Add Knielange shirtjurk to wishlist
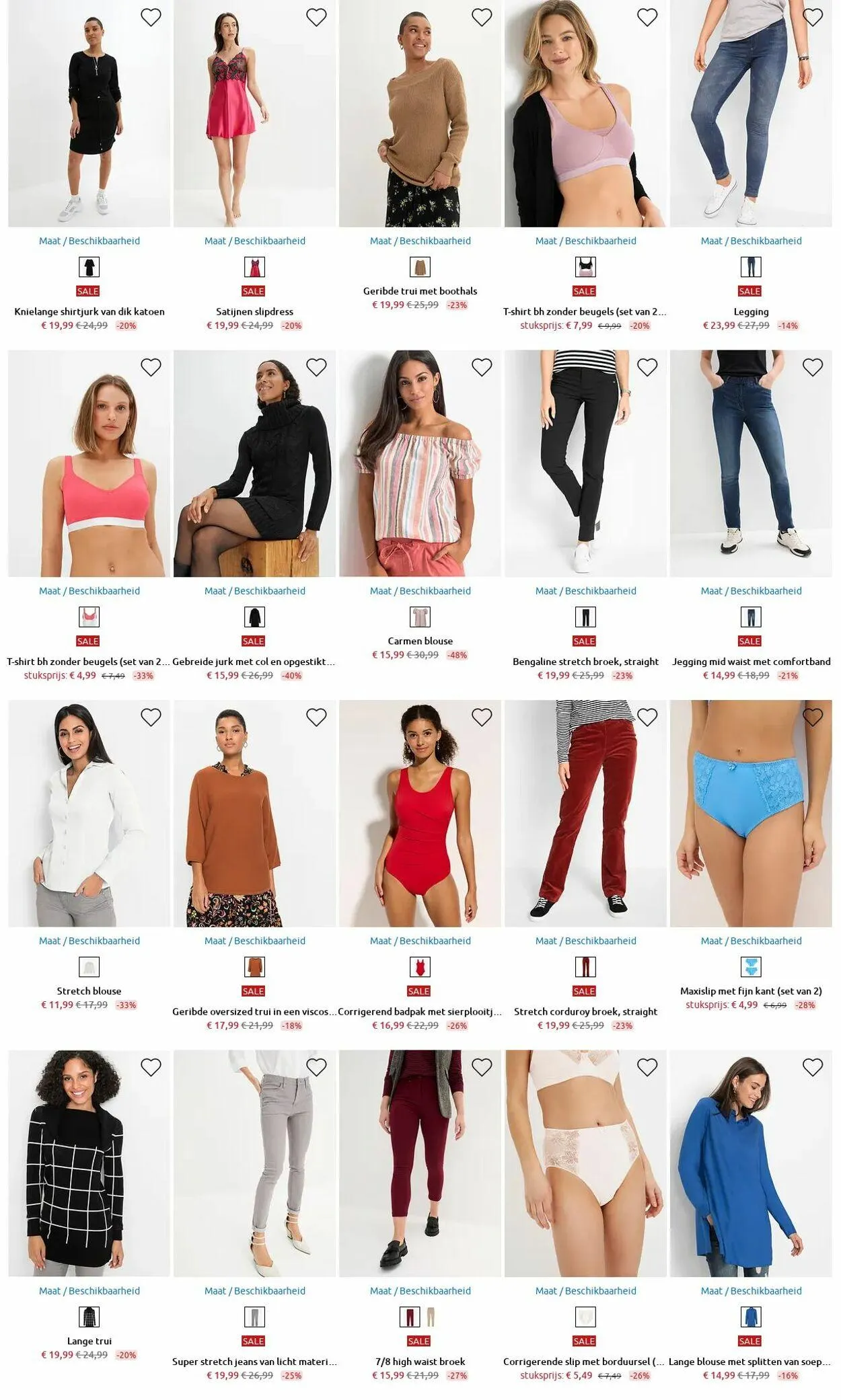The width and height of the screenshot is (841, 1400). pyautogui.click(x=151, y=17)
